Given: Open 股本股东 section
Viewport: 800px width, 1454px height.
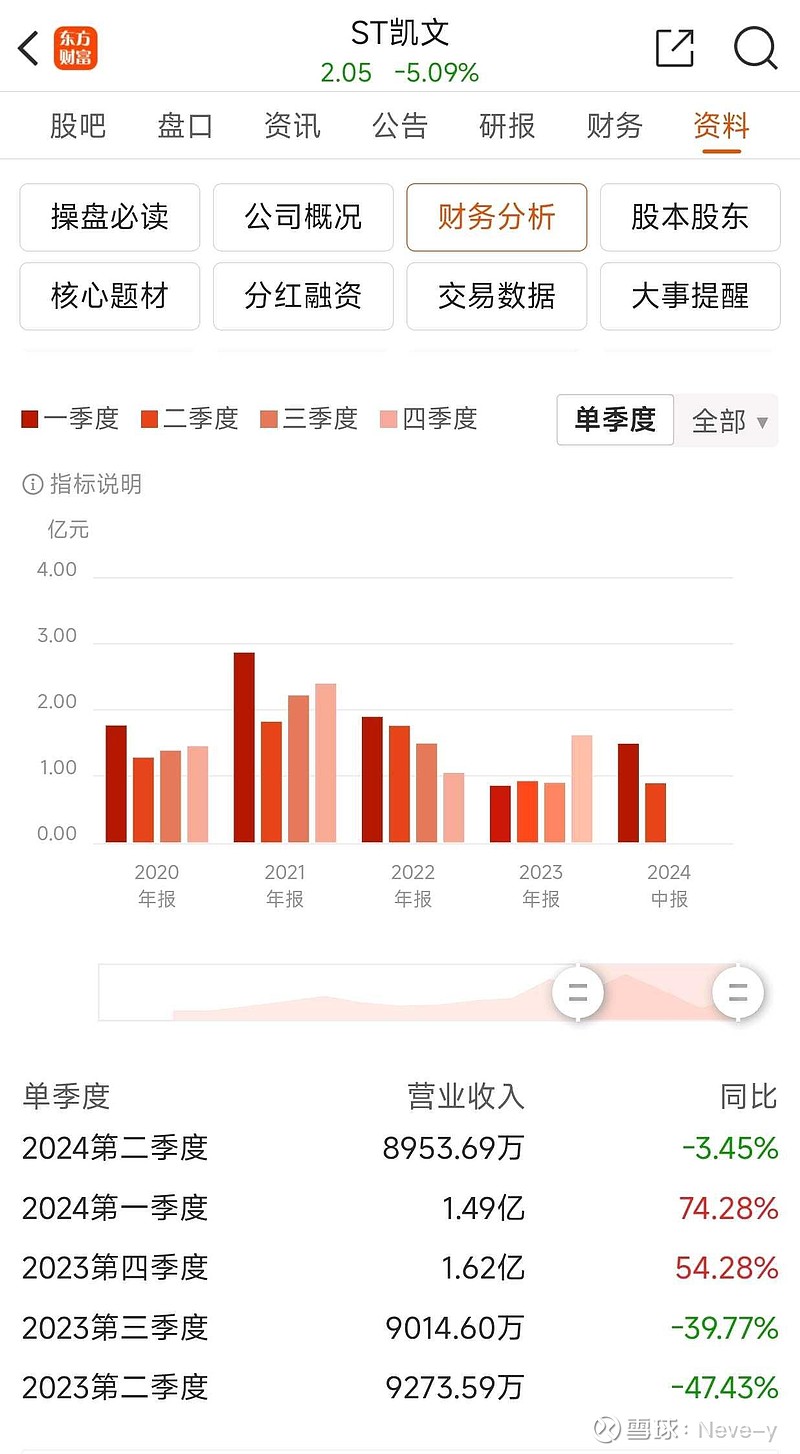Looking at the screenshot, I should (690, 217).
